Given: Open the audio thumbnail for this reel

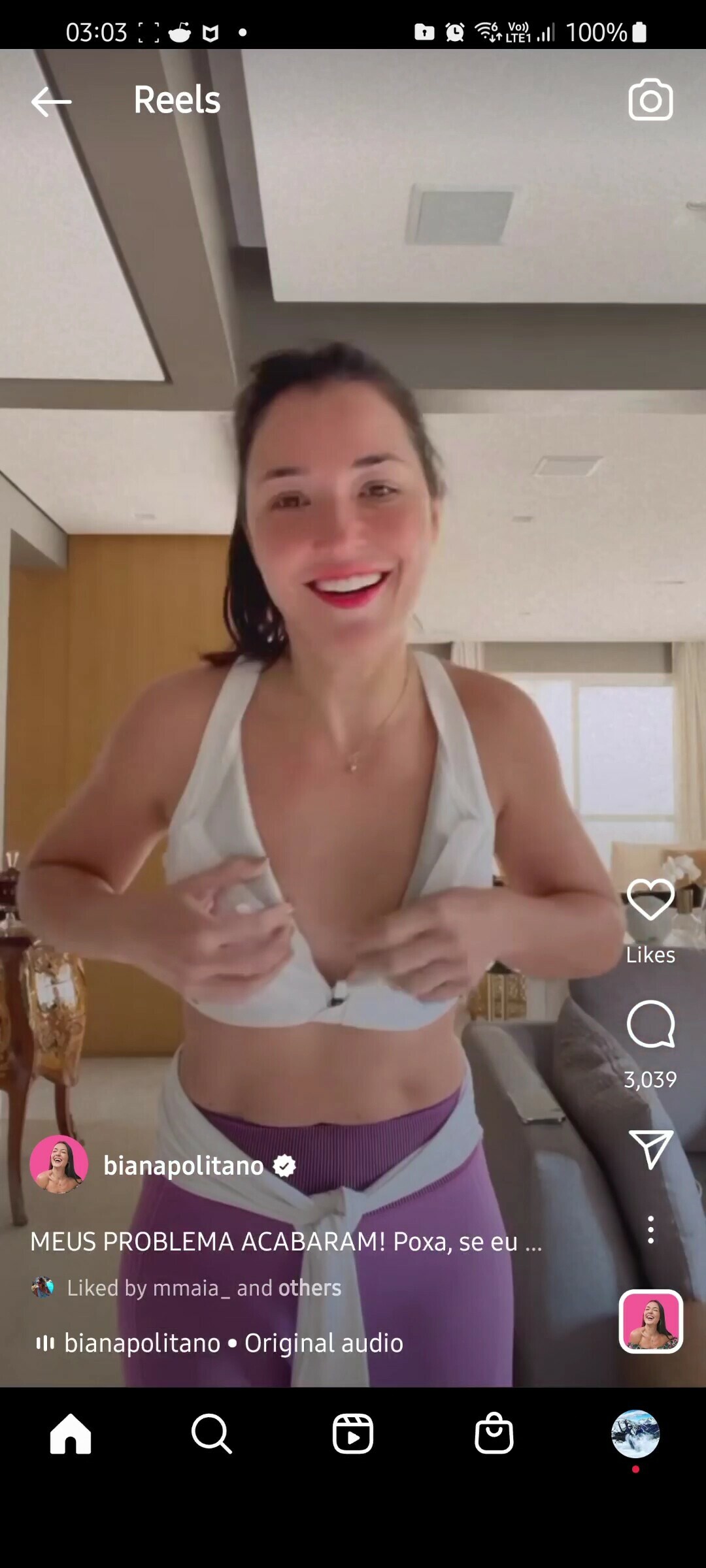Looking at the screenshot, I should pos(650,1321).
